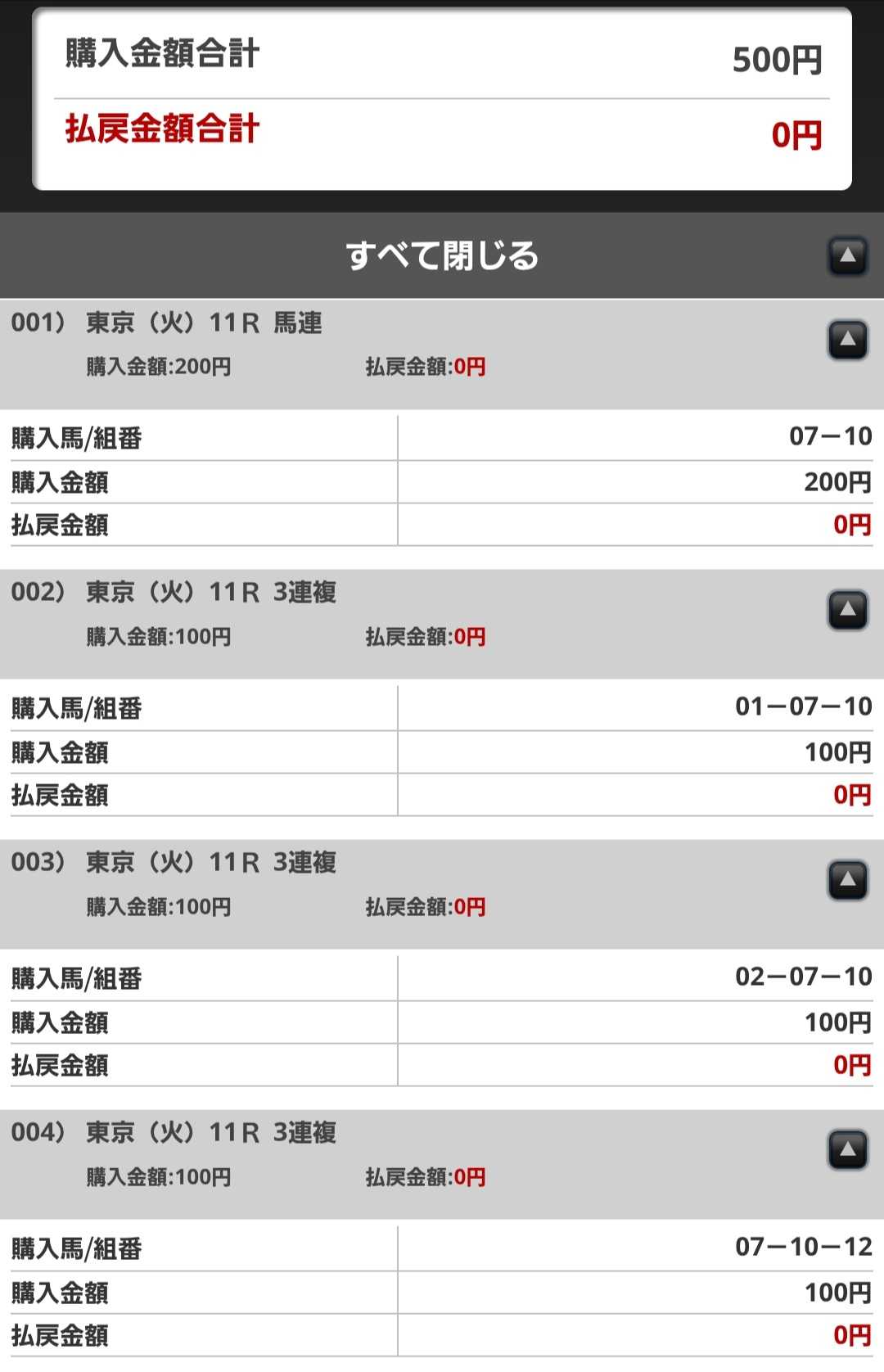Collapse bet 003 3連複 section
Image resolution: width=884 pixels, height=1372 pixels.
pos(847,880)
